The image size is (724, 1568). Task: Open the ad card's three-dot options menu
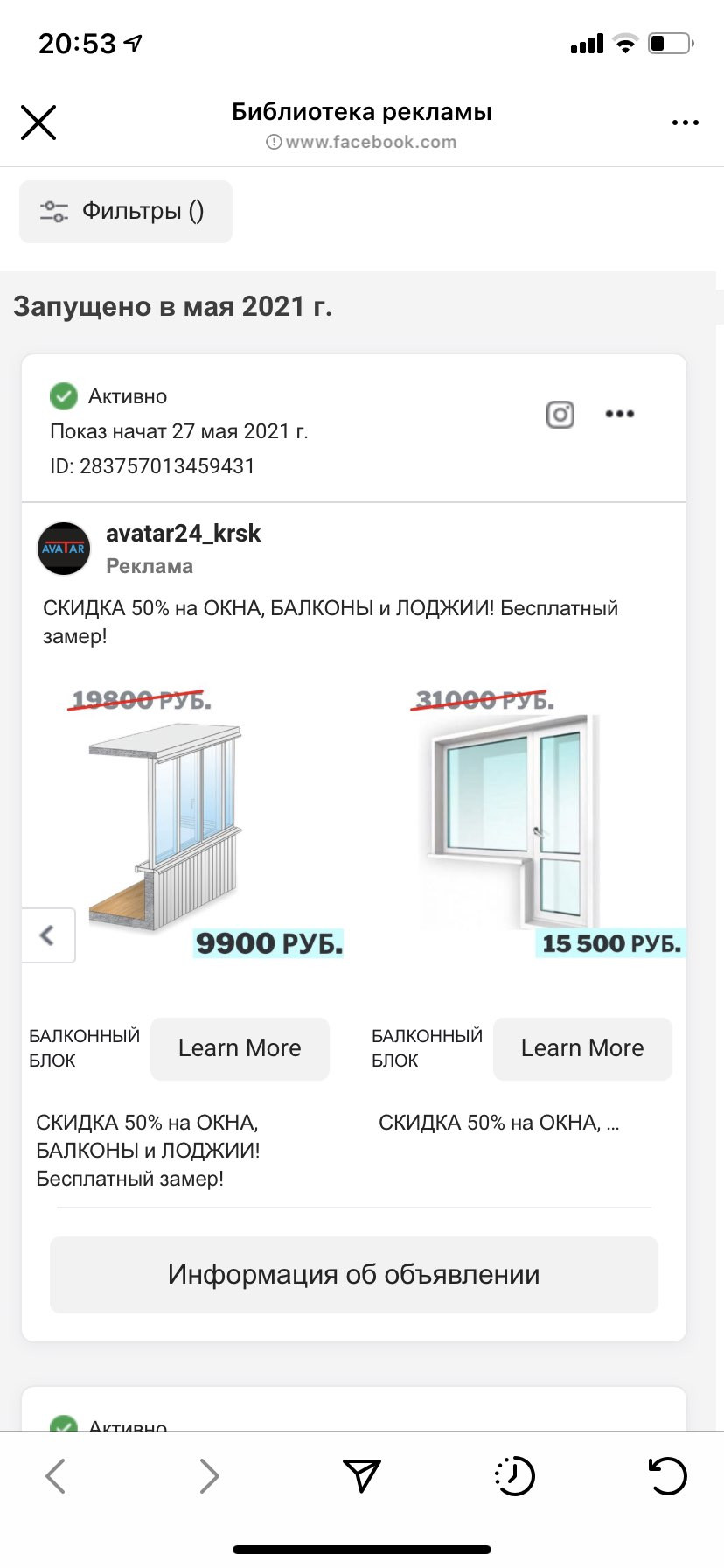(x=620, y=414)
